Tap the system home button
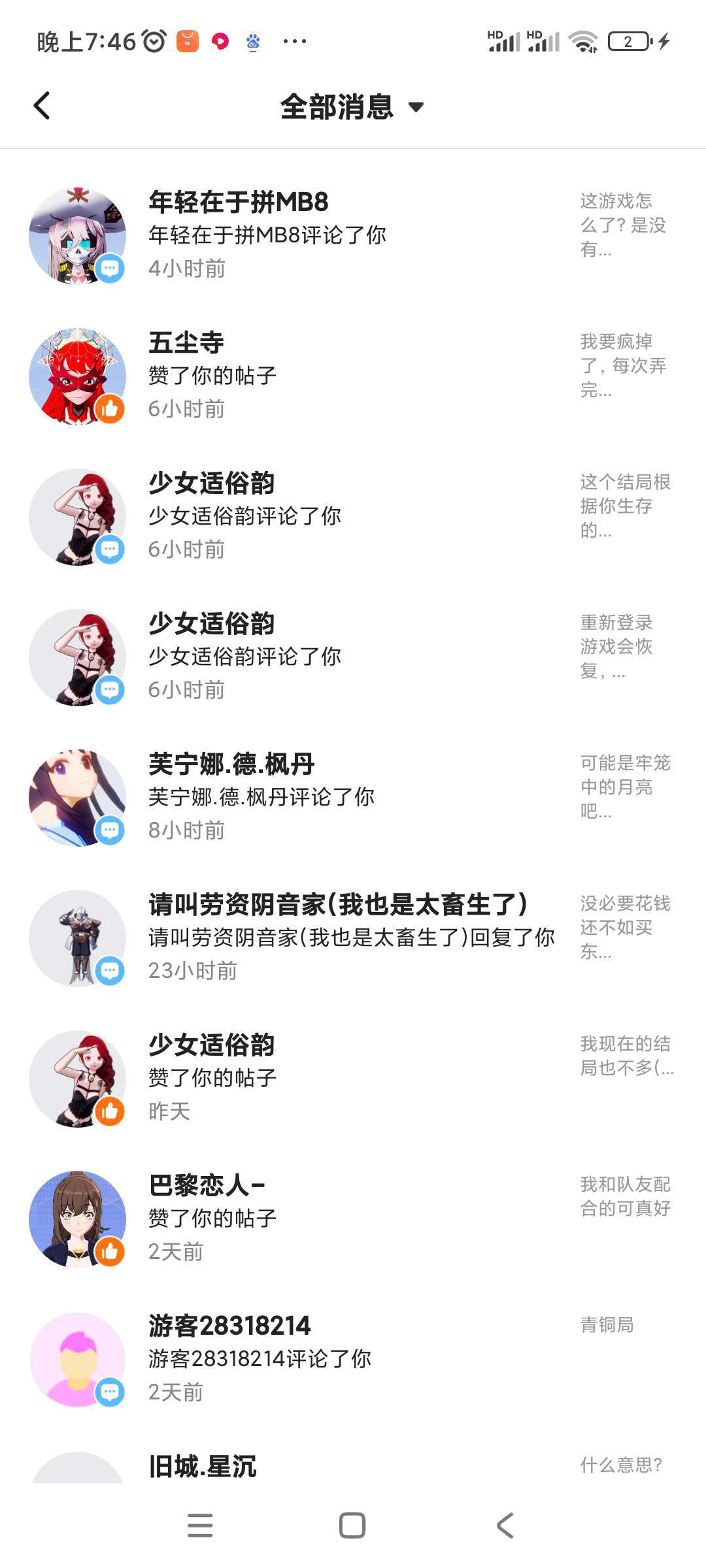 click(x=352, y=1526)
